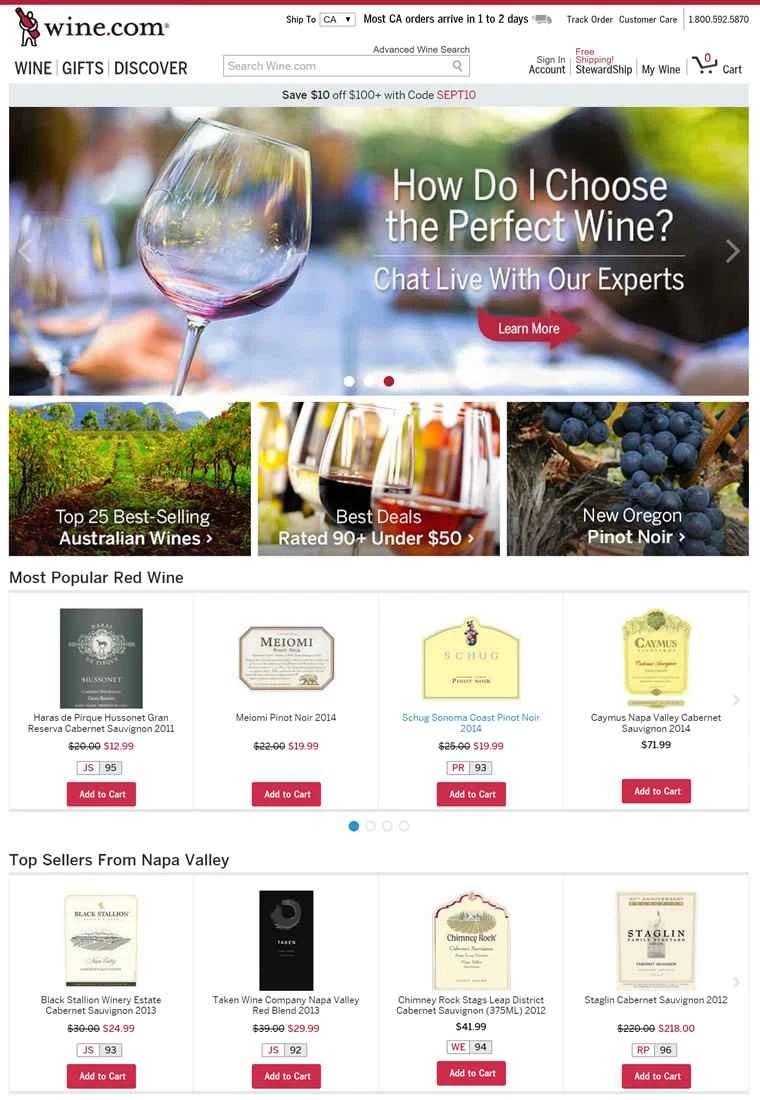Advance hero banner with right arrow
Image resolution: width=760 pixels, height=1100 pixels.
tap(731, 250)
